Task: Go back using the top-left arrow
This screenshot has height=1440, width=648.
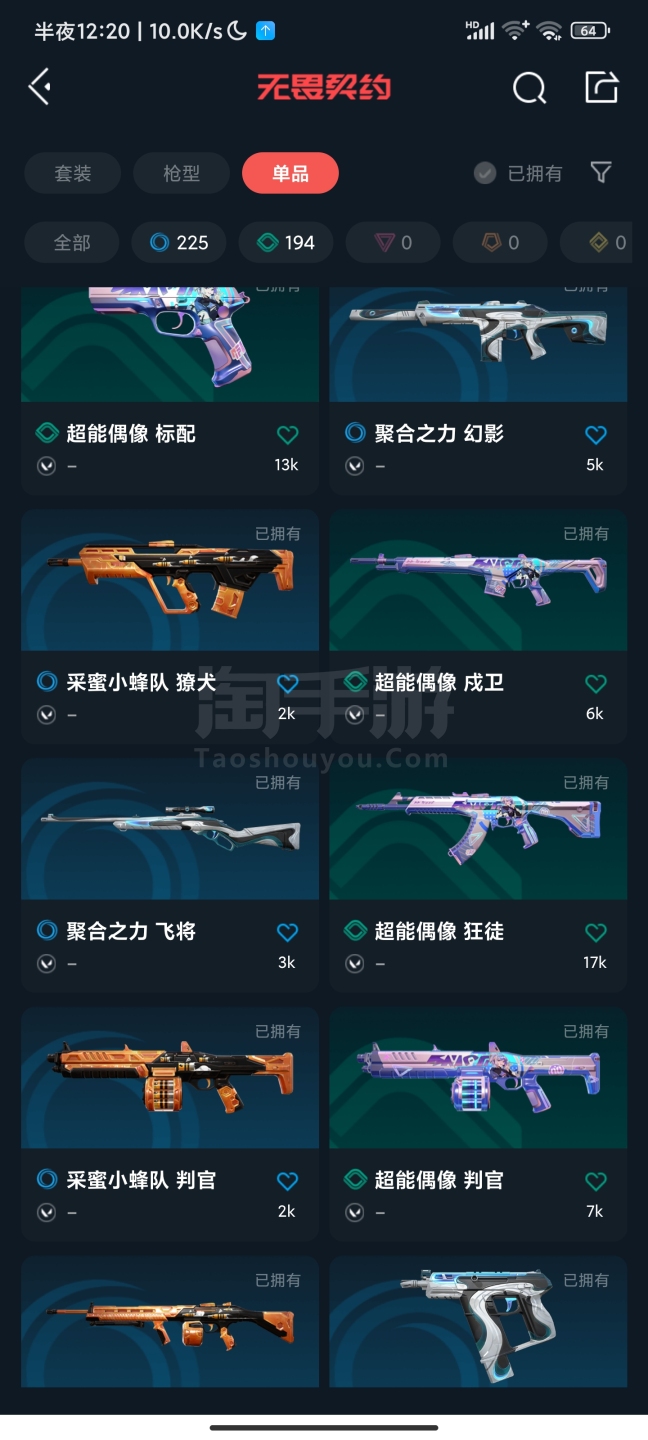Action: coord(40,87)
